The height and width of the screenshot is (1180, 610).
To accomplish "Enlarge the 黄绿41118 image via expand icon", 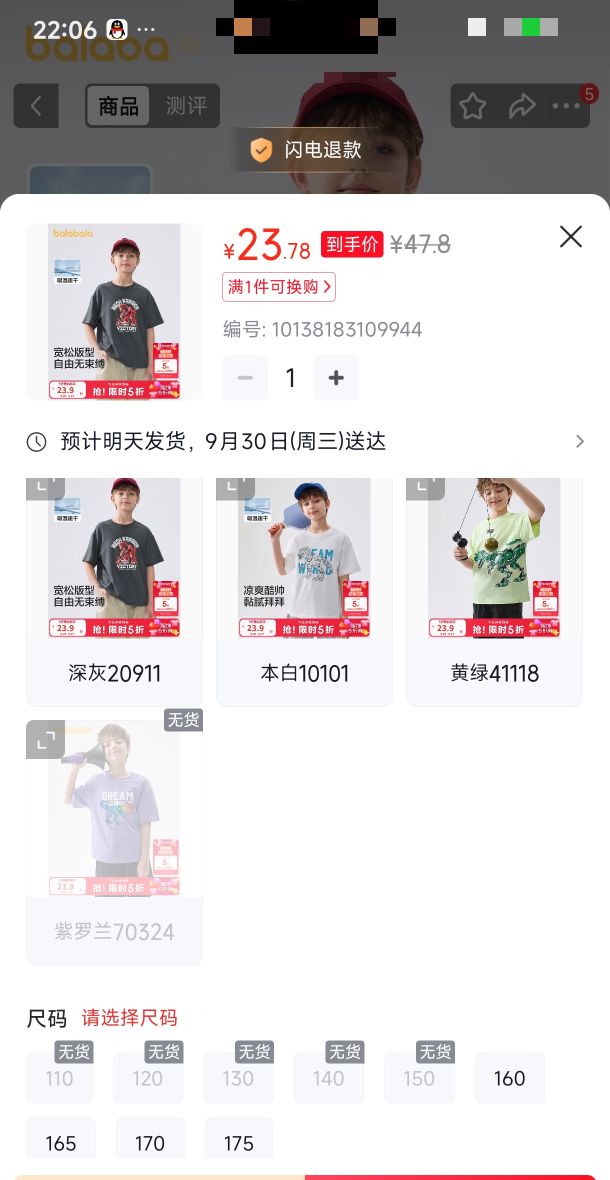I will coord(425,488).
